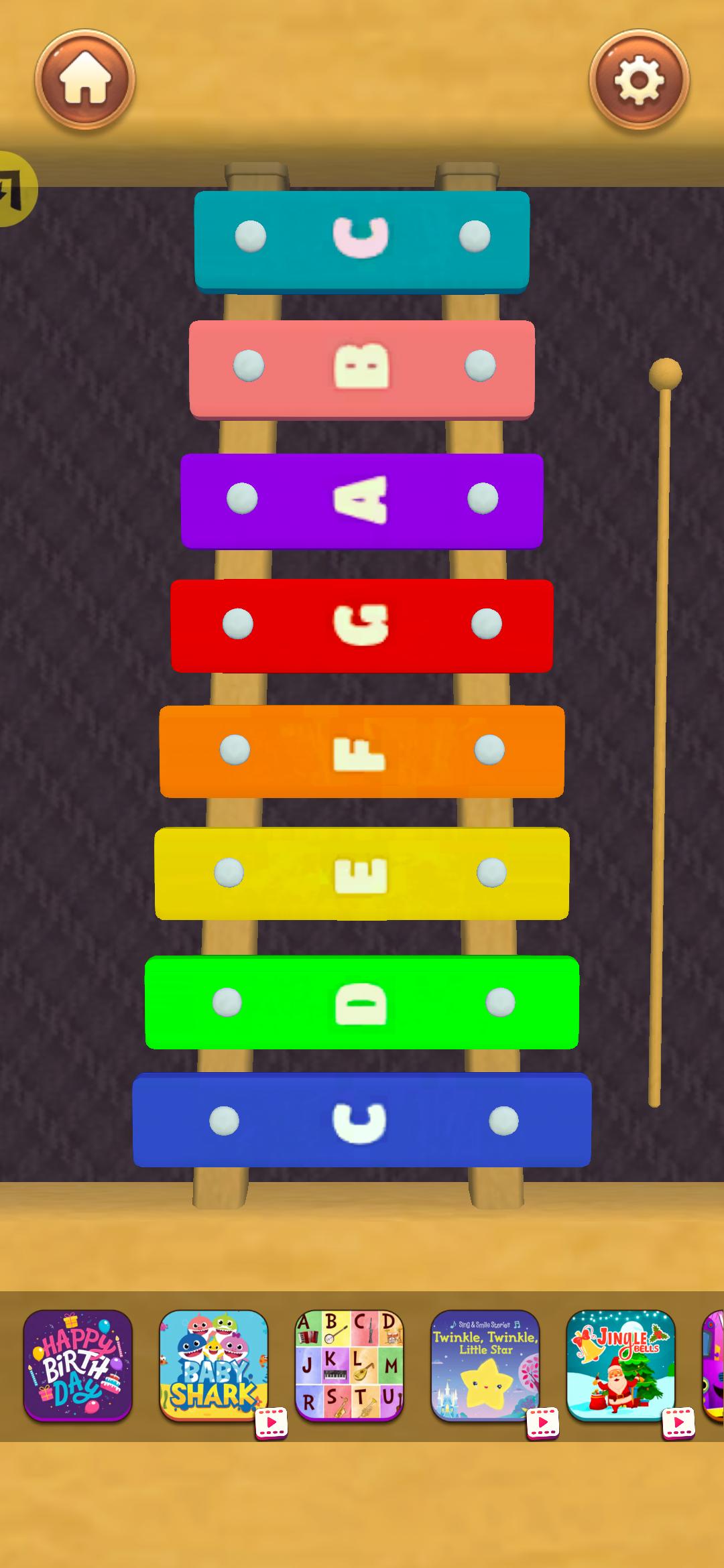Go to the home screen
This screenshot has height=1568, width=724.
pos(85,80)
